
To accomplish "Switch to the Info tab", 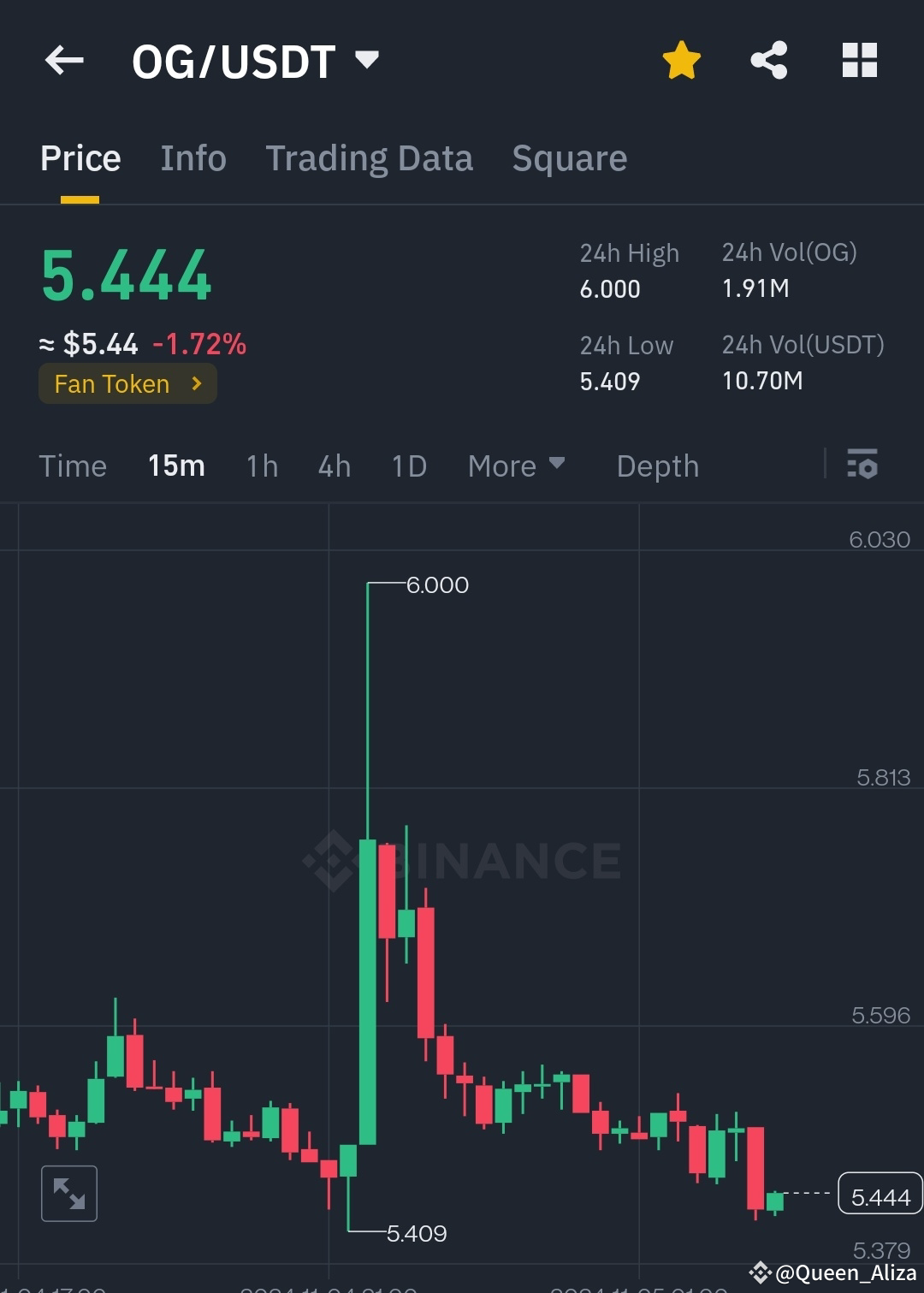I will click(192, 158).
